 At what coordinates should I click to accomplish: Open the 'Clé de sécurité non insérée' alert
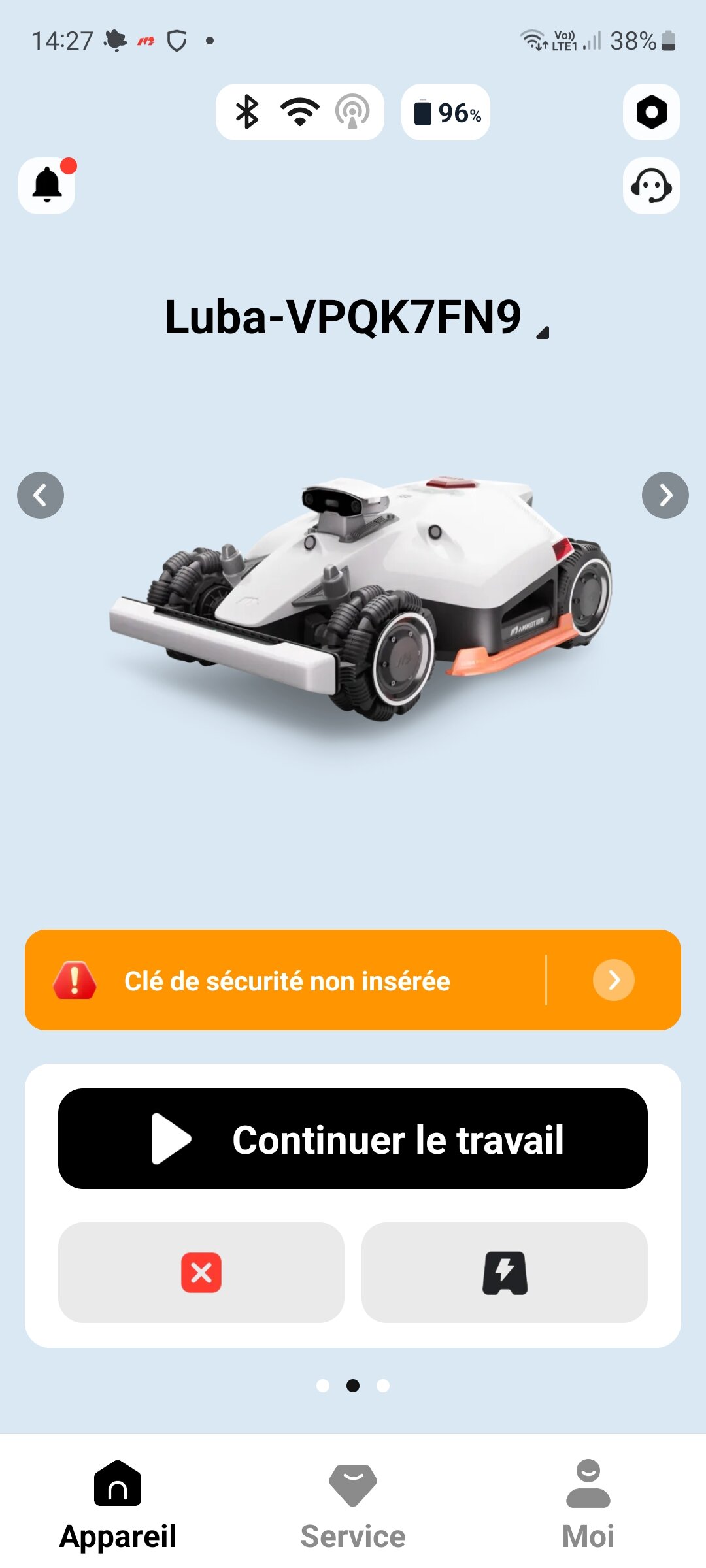(353, 980)
